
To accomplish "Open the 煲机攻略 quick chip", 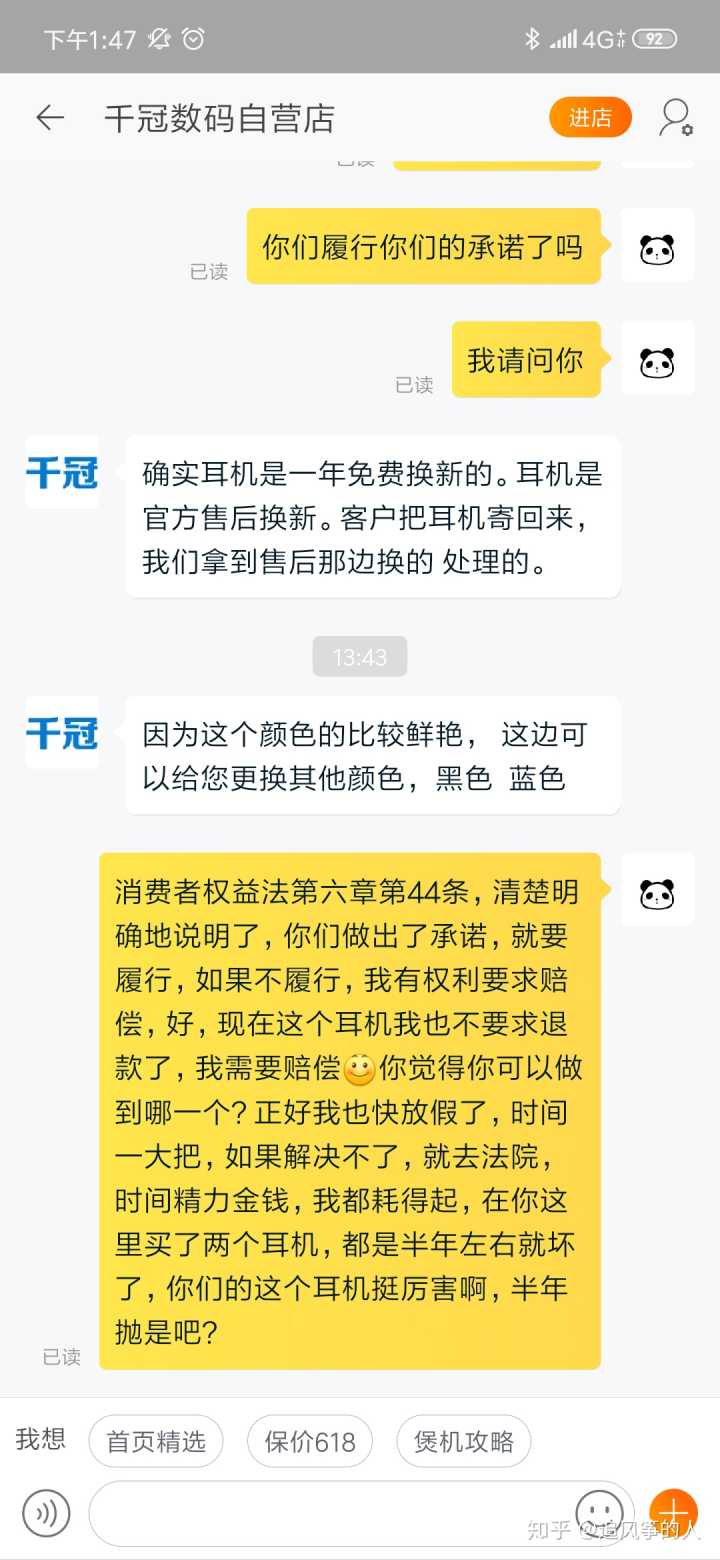I will (464, 1441).
